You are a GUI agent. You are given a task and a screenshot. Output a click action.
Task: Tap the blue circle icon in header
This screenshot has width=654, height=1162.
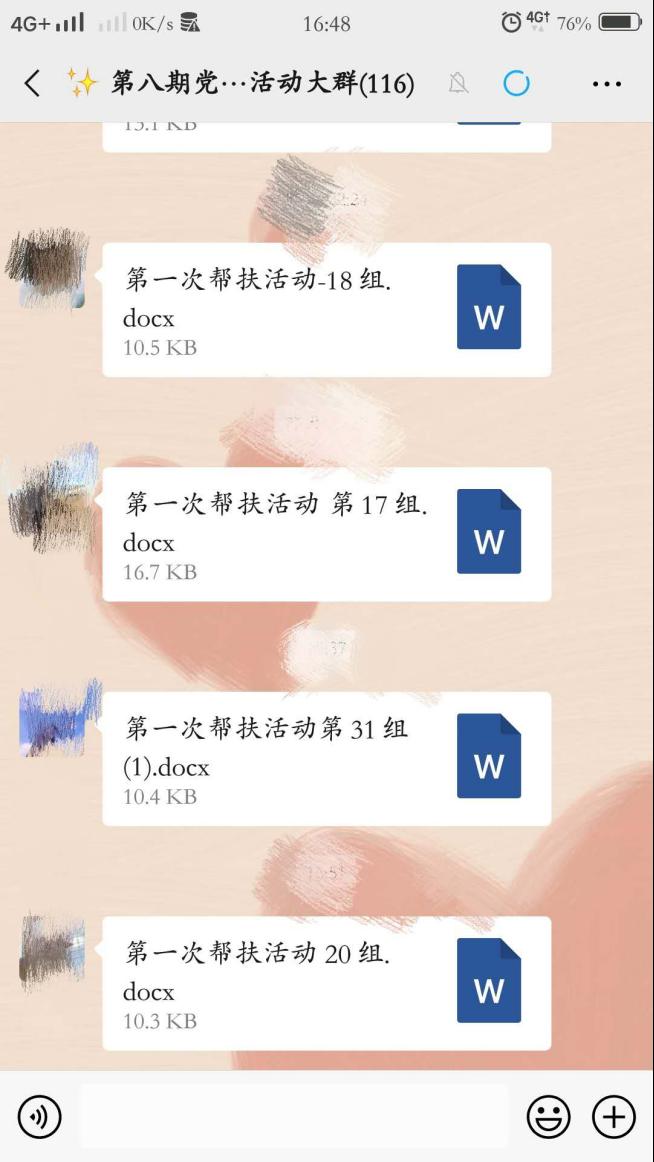(x=516, y=83)
